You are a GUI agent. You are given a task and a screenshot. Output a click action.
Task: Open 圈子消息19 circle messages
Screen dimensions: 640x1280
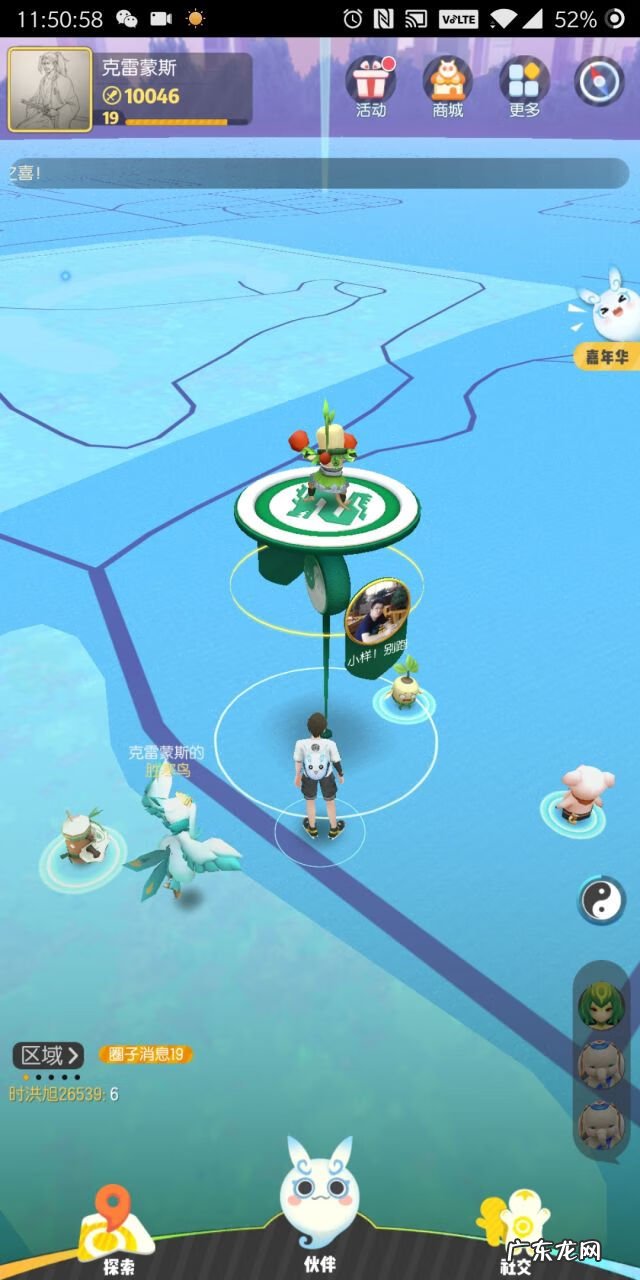(x=146, y=1054)
